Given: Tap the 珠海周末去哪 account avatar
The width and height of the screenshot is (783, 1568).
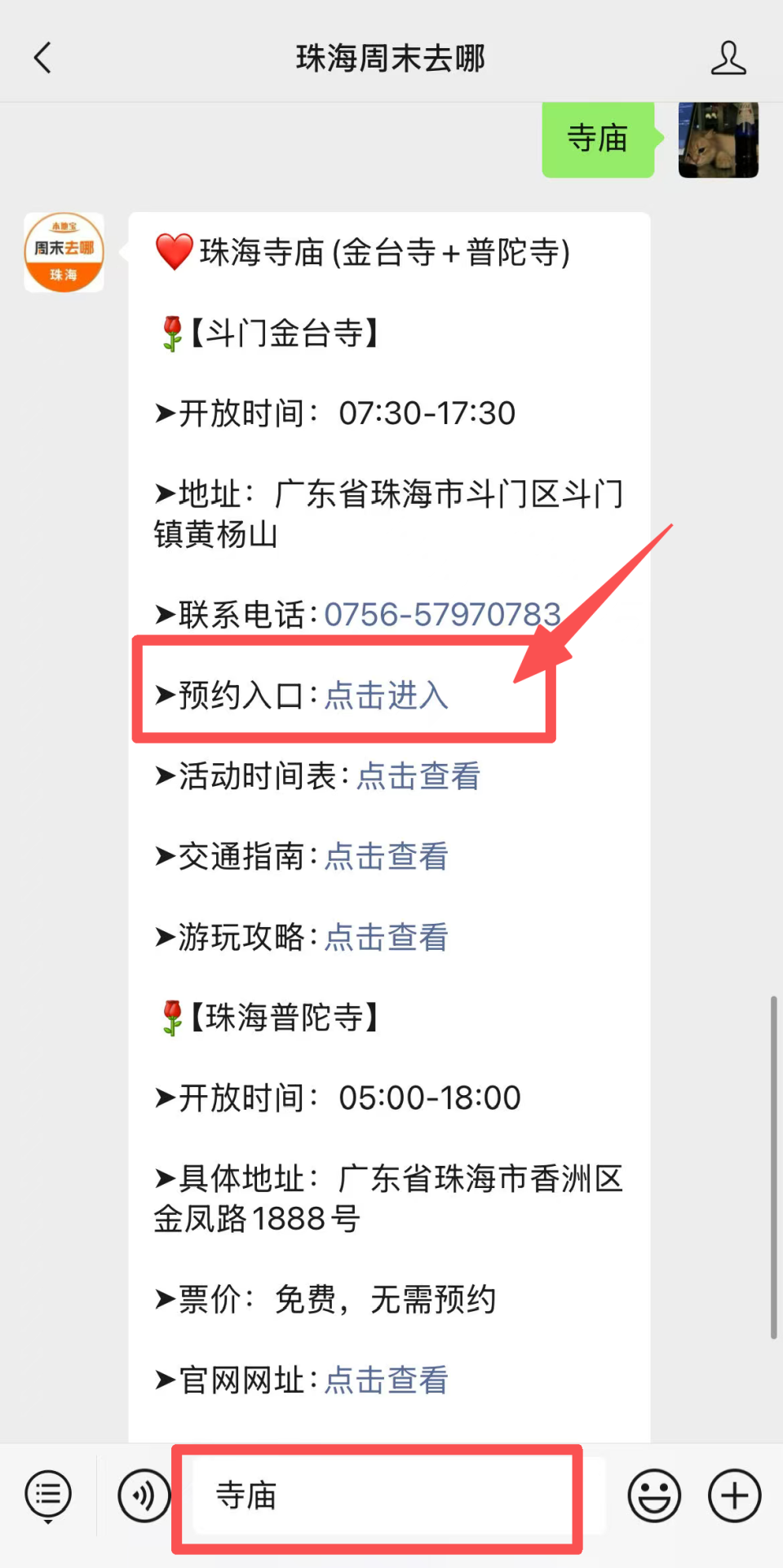Looking at the screenshot, I should coord(64,252).
